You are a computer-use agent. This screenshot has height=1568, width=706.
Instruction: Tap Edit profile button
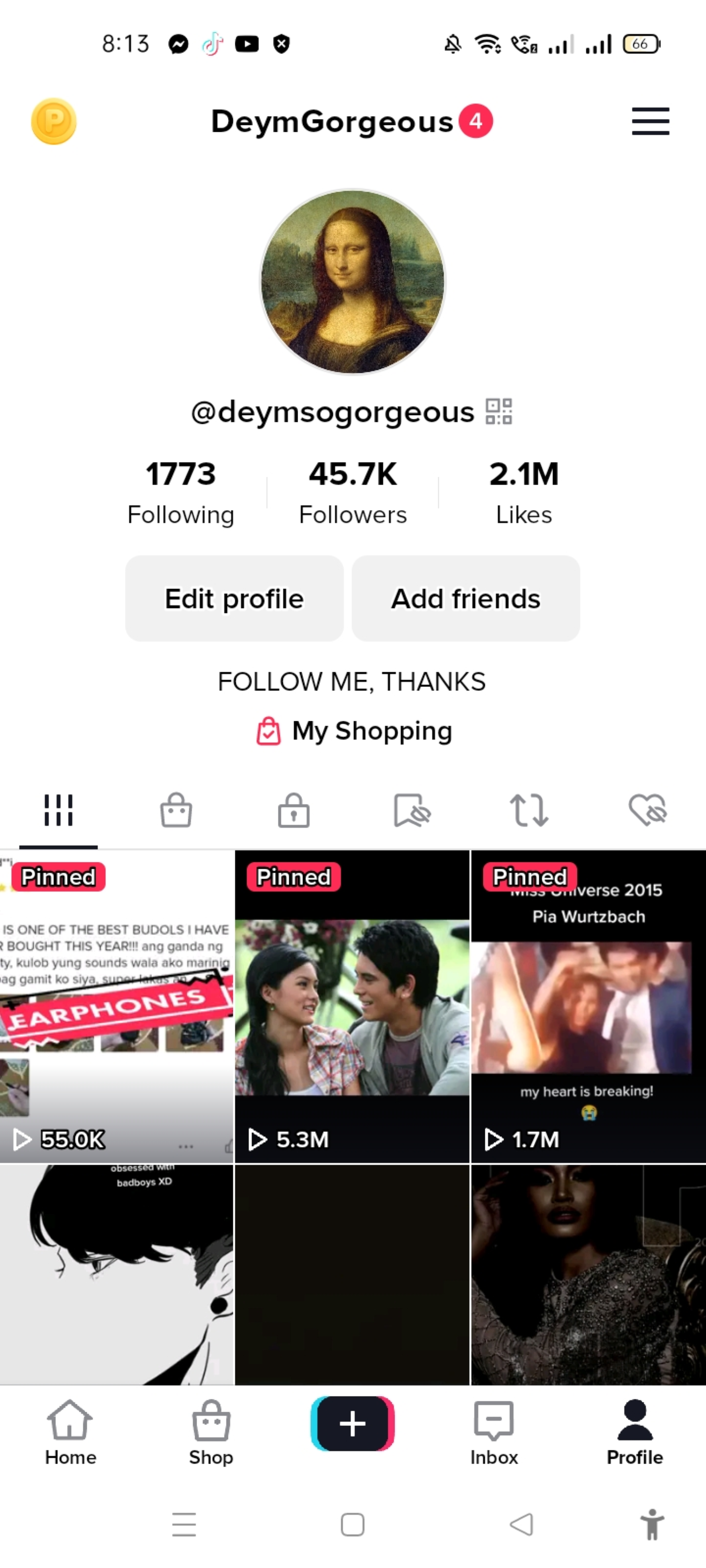[x=234, y=598]
